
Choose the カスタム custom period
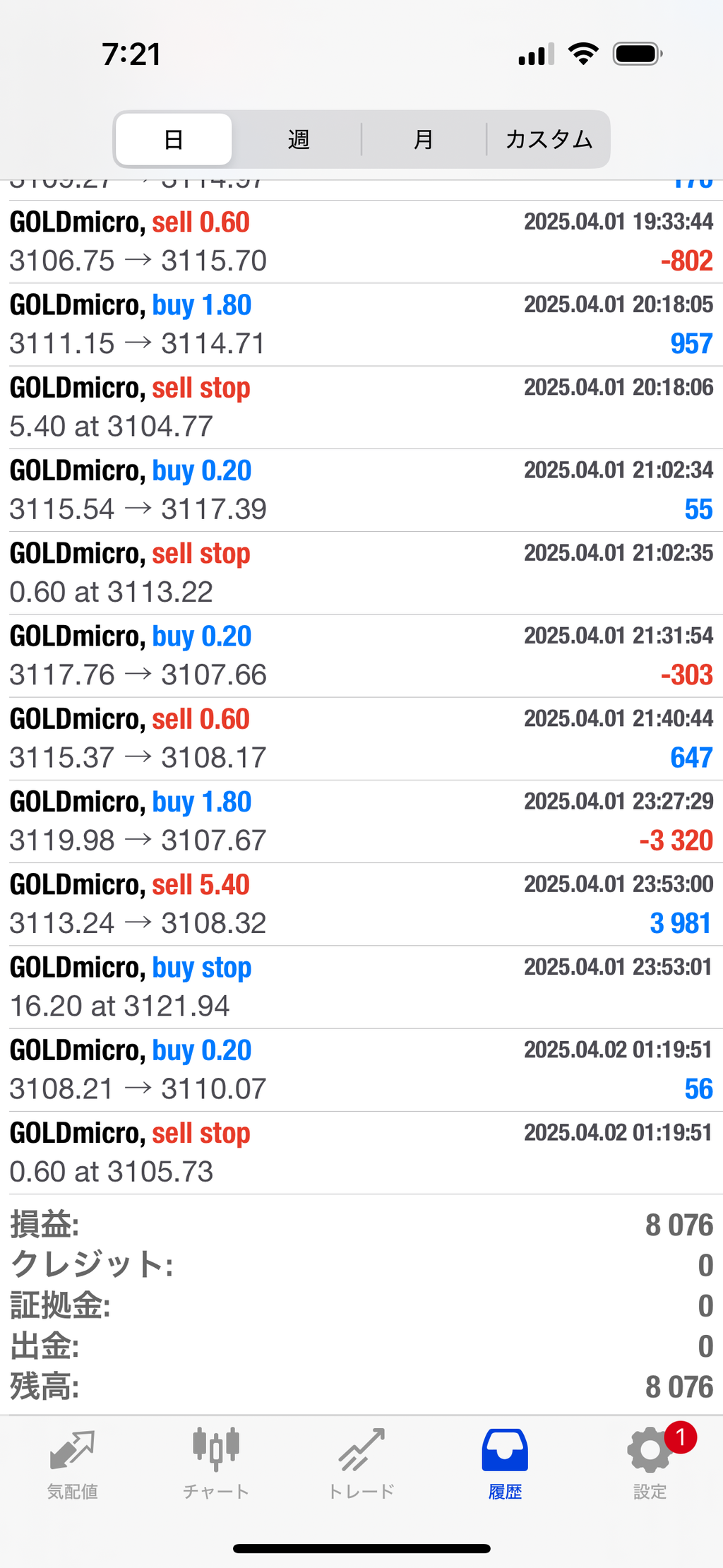(x=549, y=139)
